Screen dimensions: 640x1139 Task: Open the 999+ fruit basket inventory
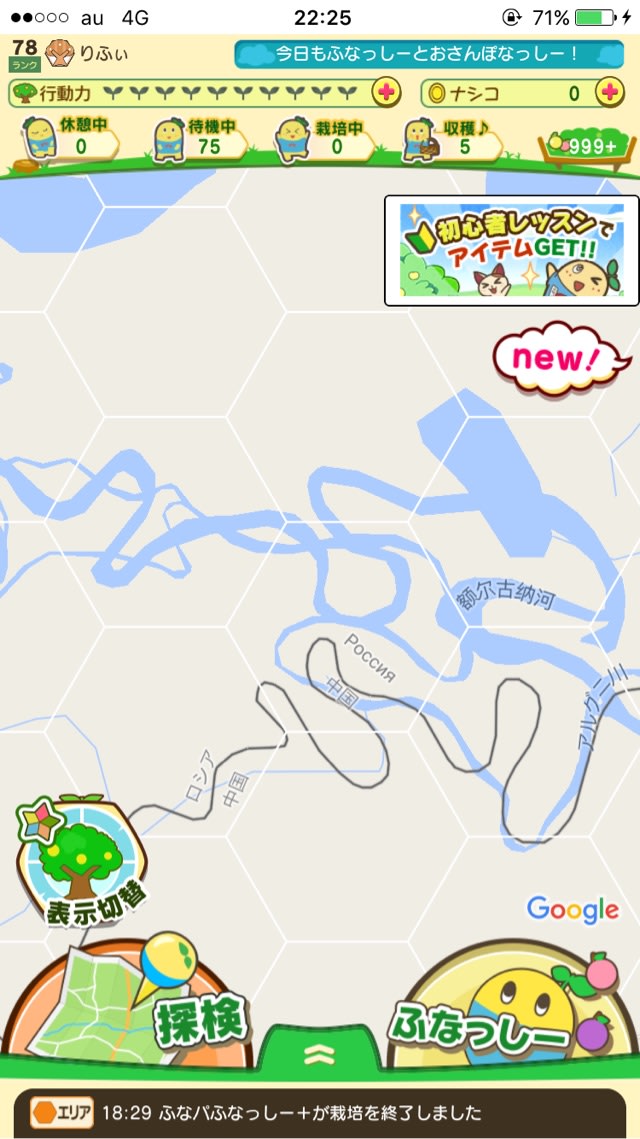(x=588, y=146)
